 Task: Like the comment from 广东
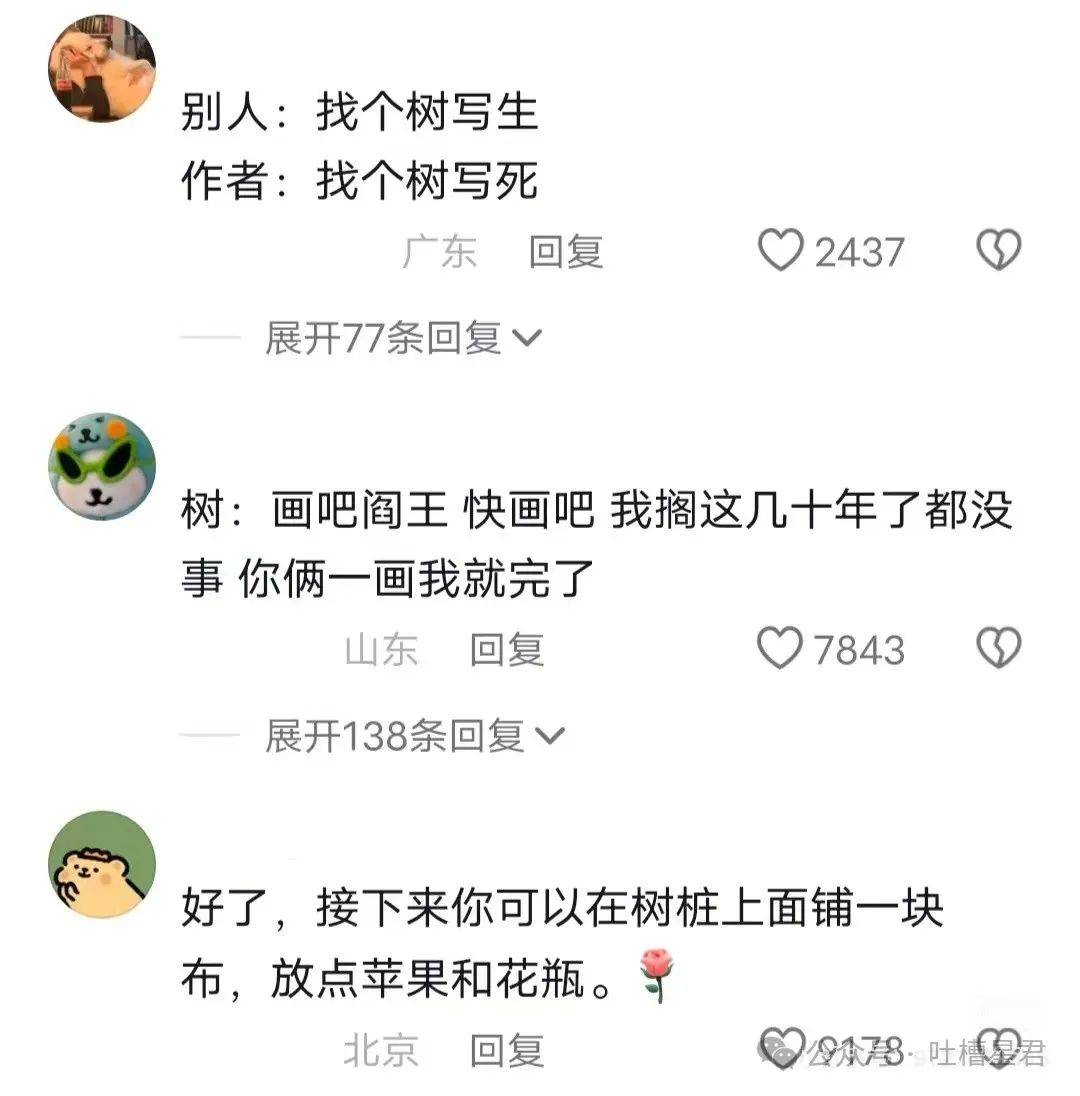point(781,250)
